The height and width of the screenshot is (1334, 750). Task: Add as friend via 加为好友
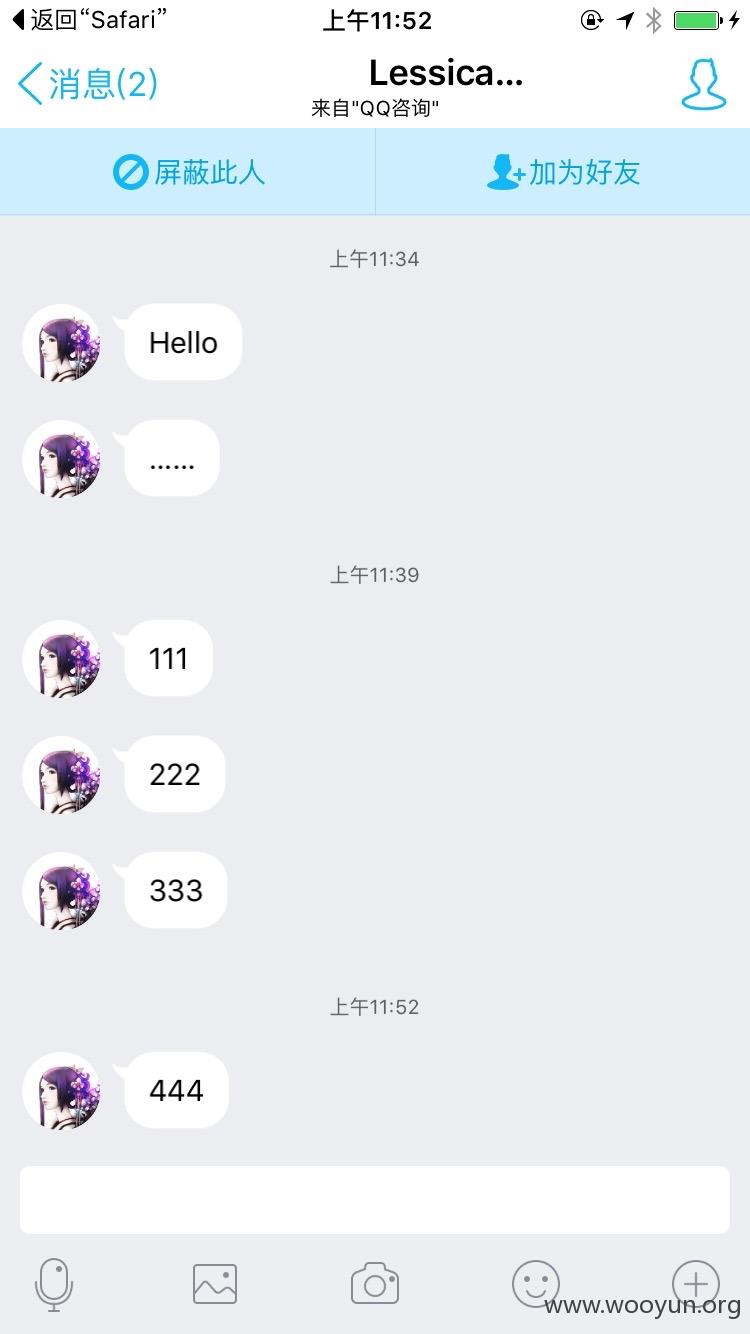pos(563,172)
